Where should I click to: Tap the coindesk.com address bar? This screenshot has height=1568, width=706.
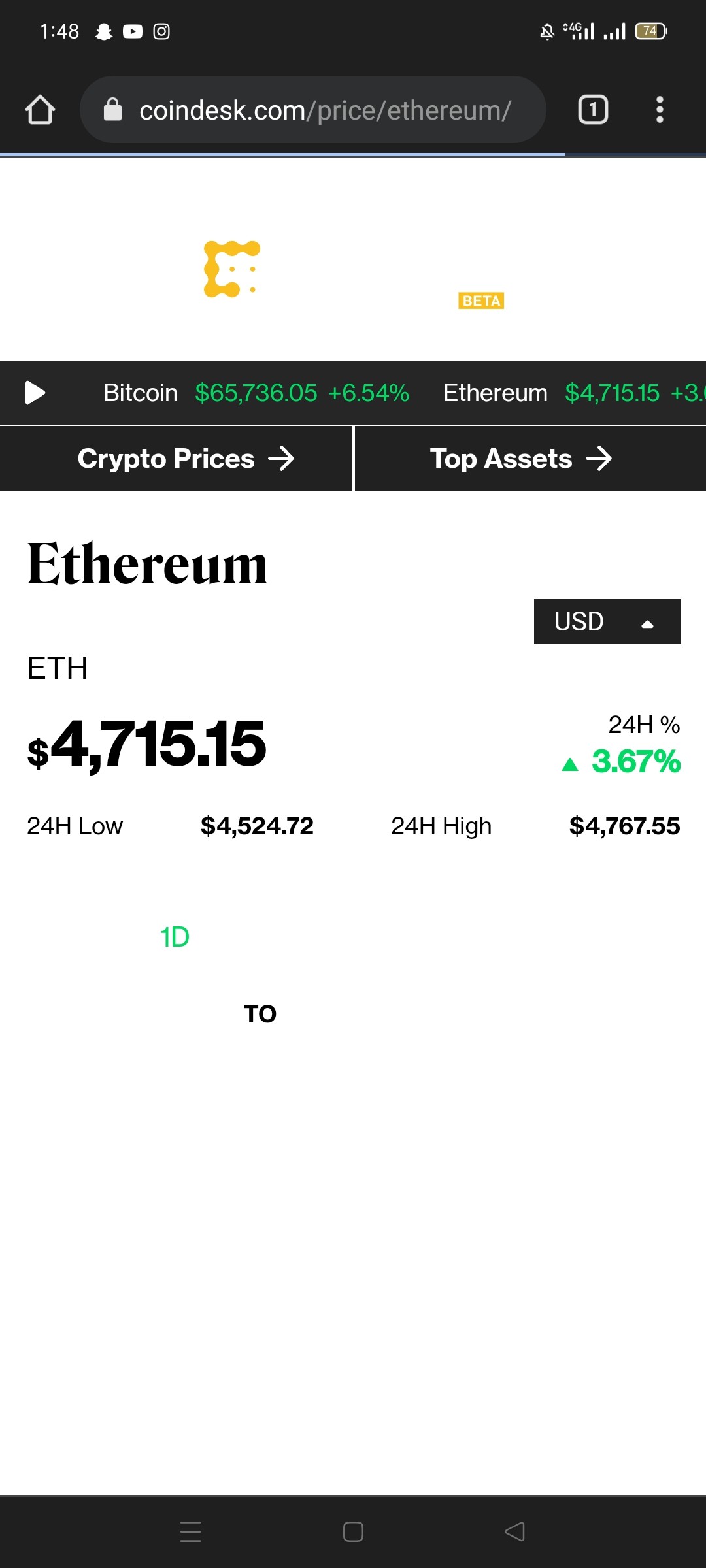(312, 110)
